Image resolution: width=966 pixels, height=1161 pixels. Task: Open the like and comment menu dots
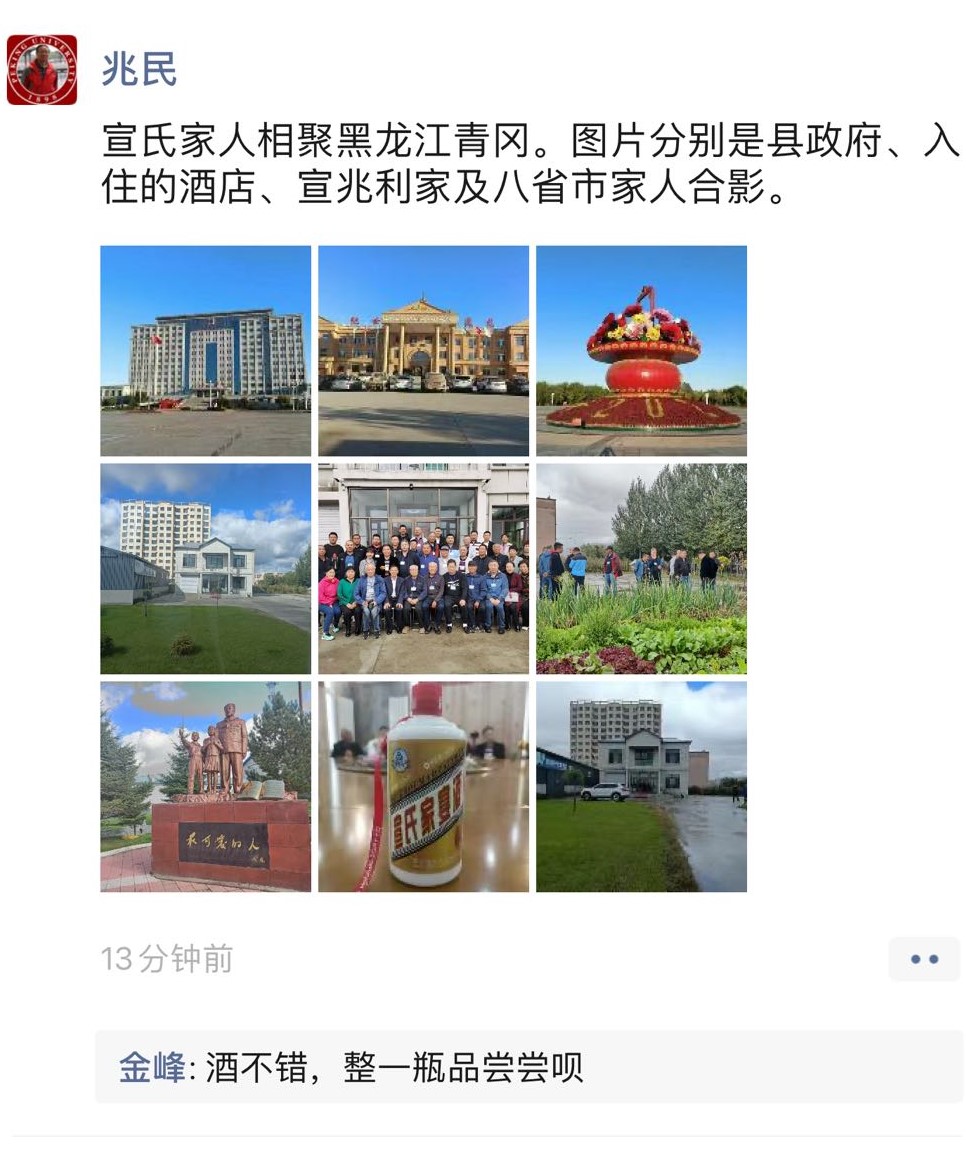tap(924, 959)
